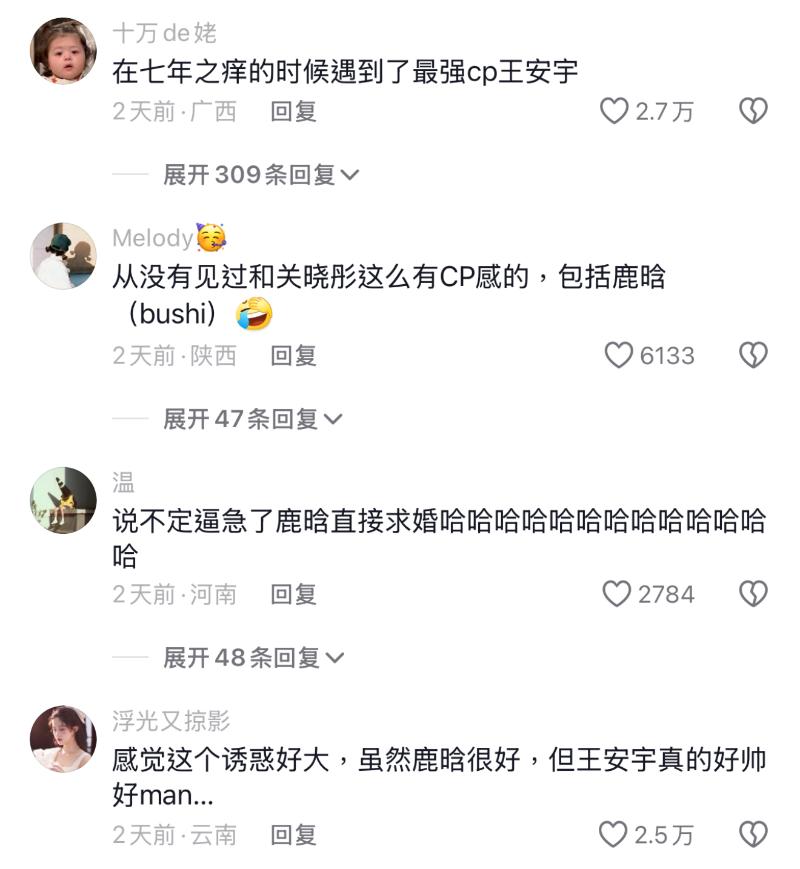The image size is (800, 869).
Task: Dislike the comment by 温
Action: (752, 594)
